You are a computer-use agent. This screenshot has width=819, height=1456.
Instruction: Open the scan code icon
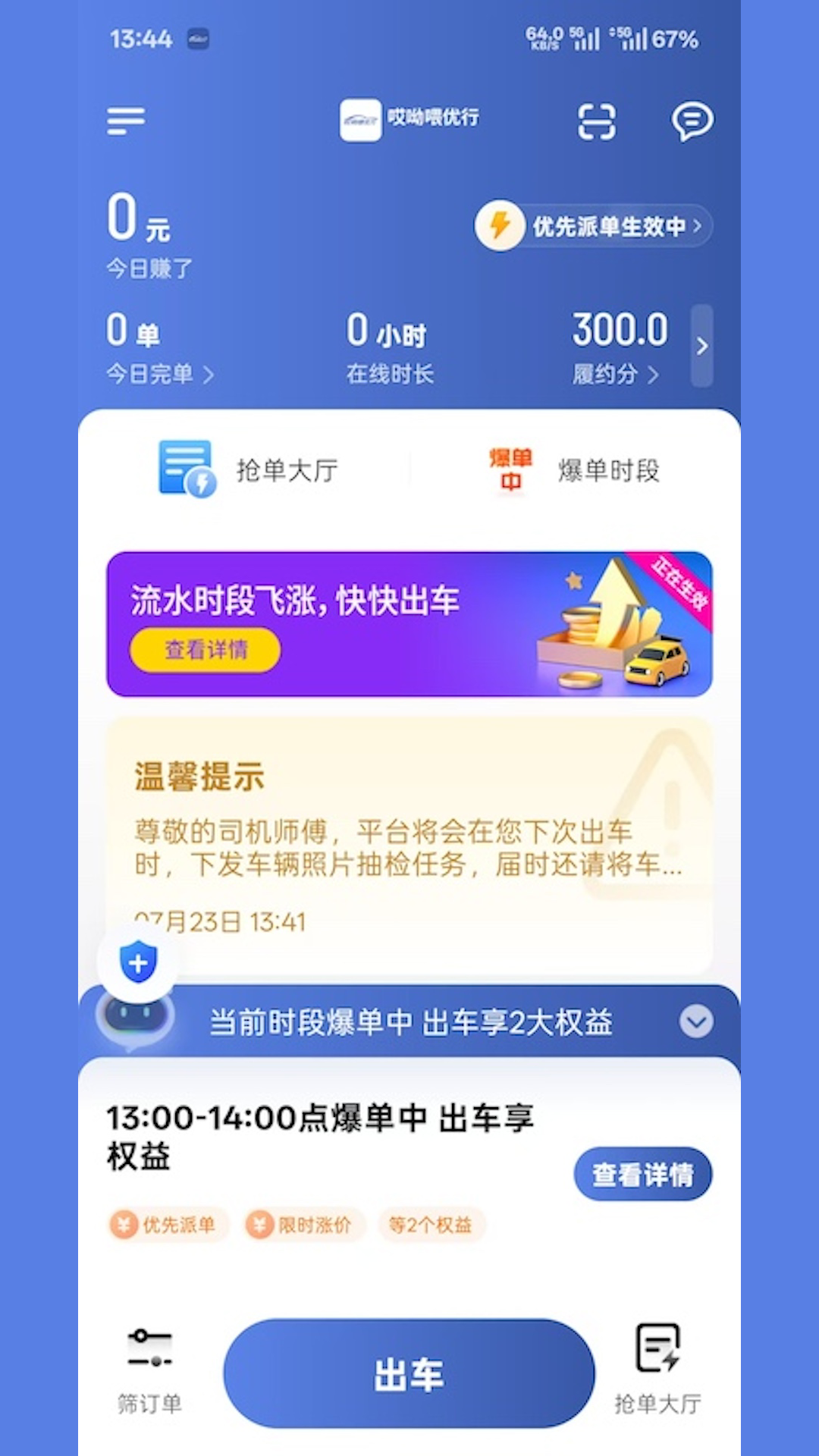(x=597, y=121)
